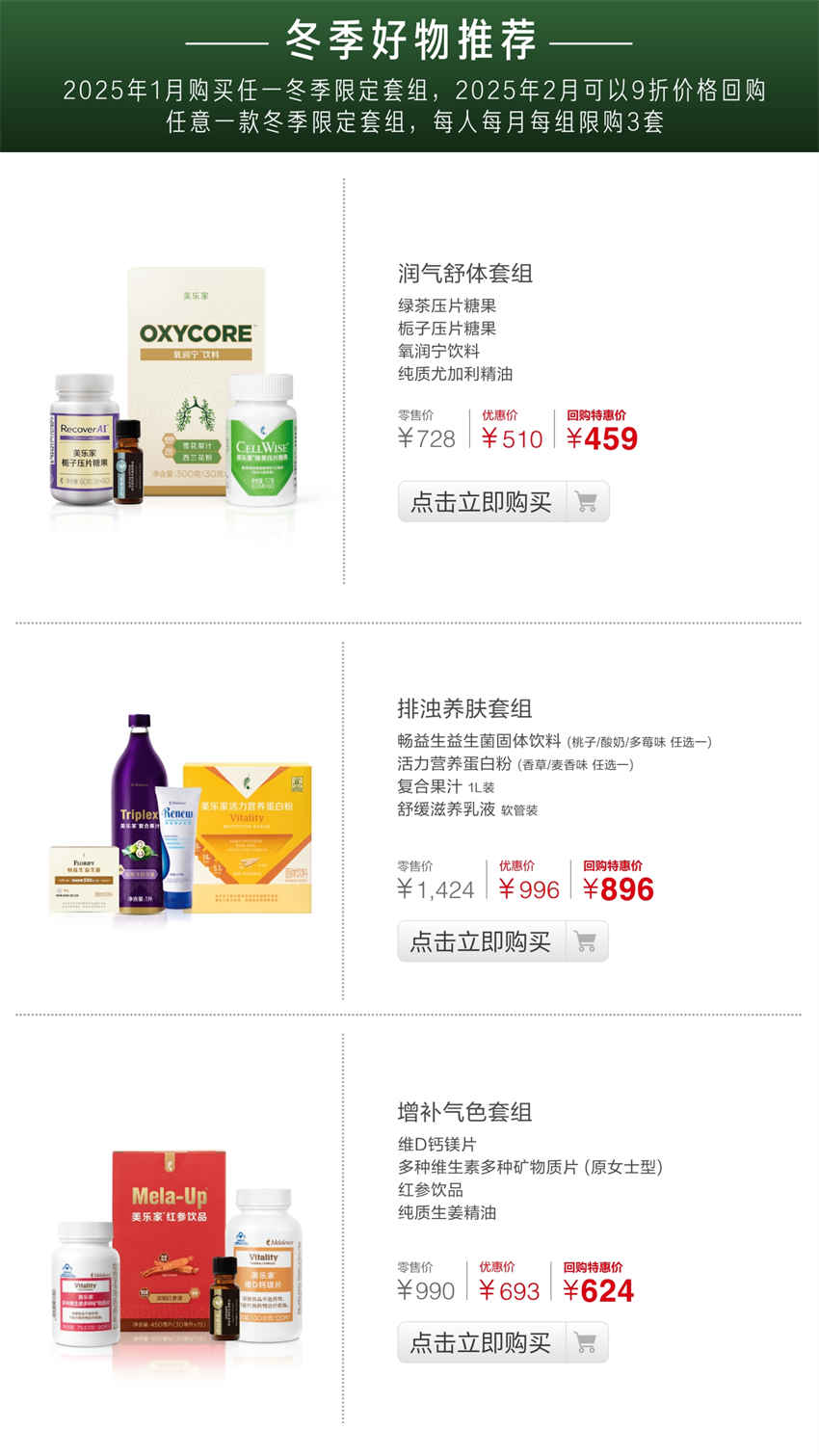819x1456 pixels.
Task: Tap buy now for 润气舒体套组
Action: click(x=503, y=502)
